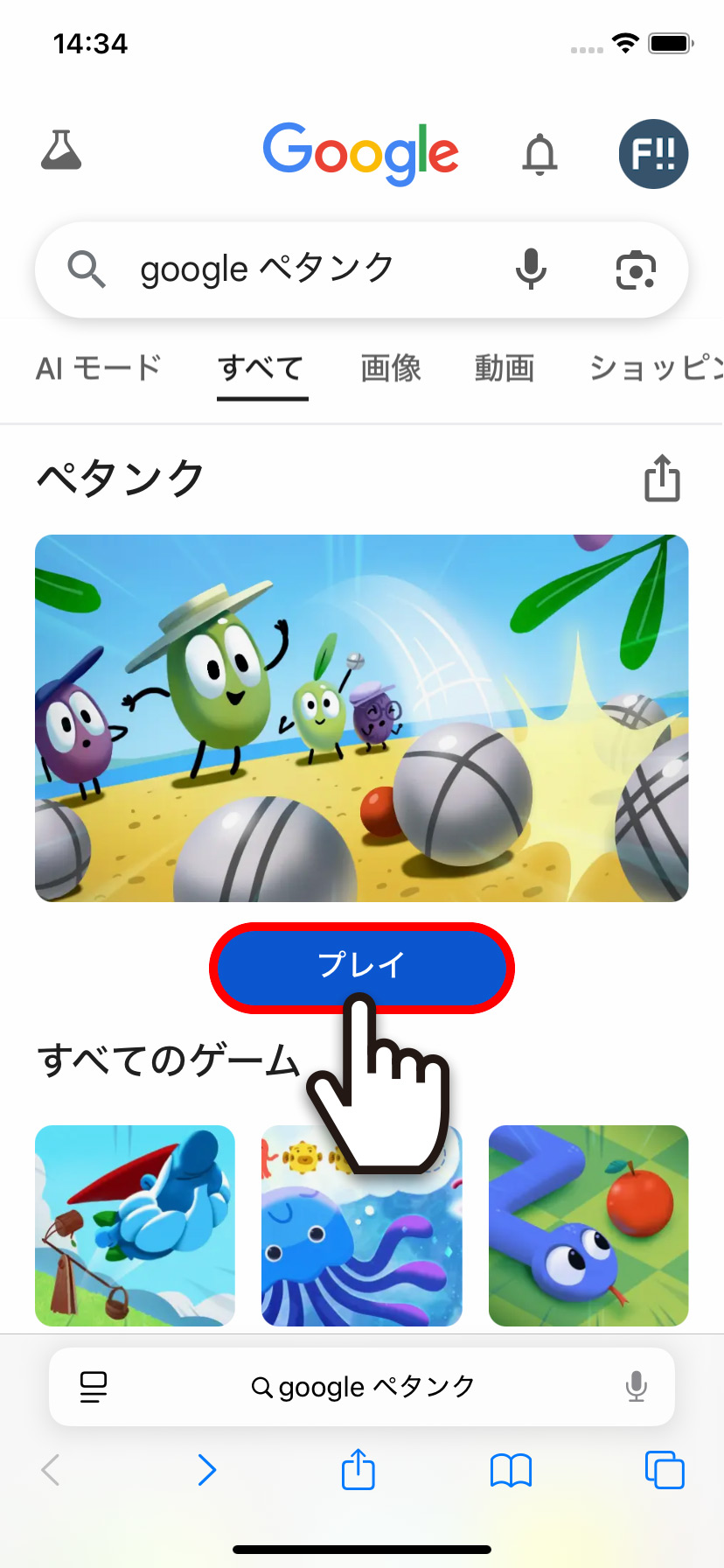Switch to the 動画 tab

click(x=505, y=368)
